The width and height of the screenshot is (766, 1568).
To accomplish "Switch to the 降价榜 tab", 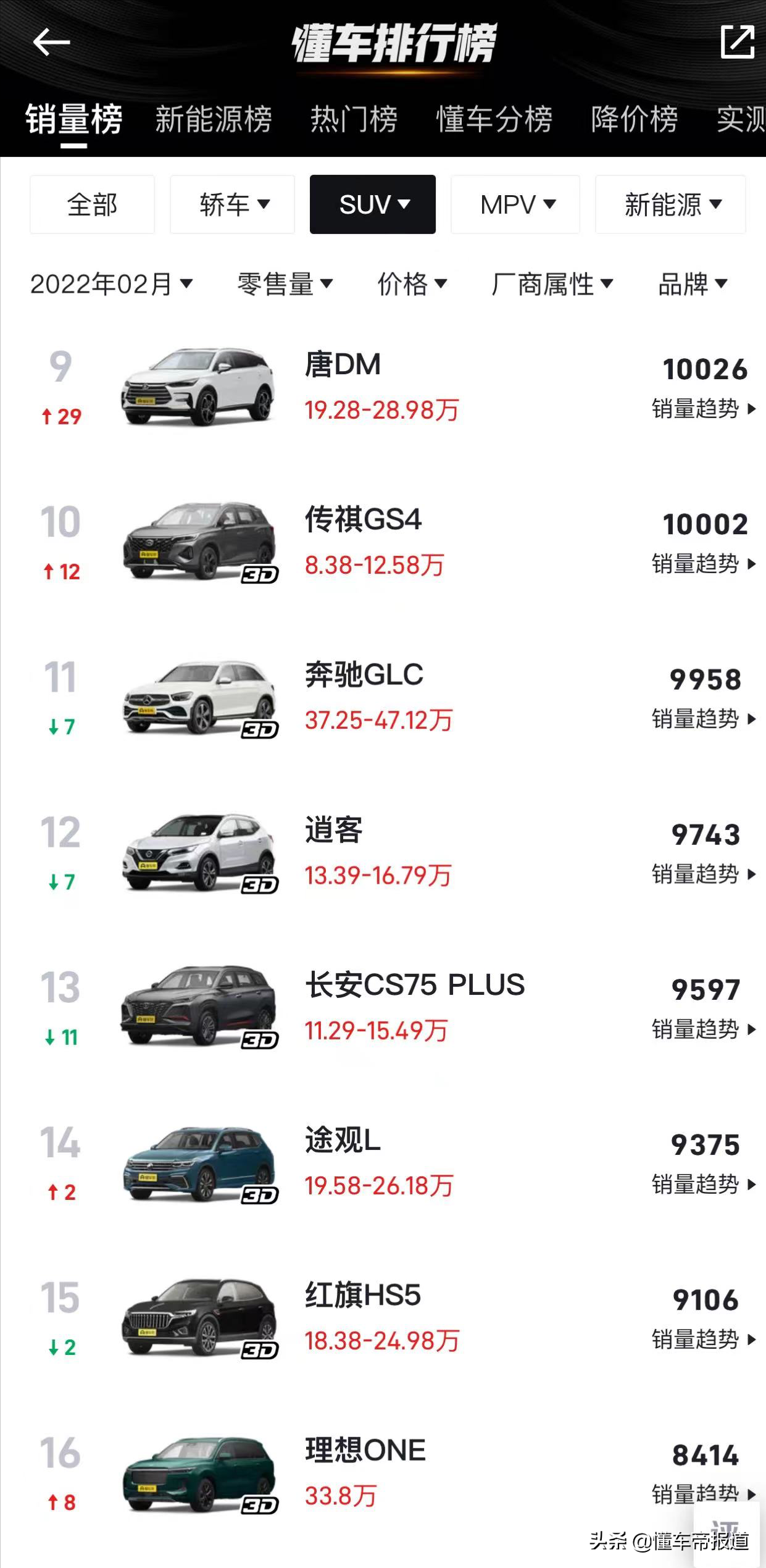I will [x=634, y=119].
